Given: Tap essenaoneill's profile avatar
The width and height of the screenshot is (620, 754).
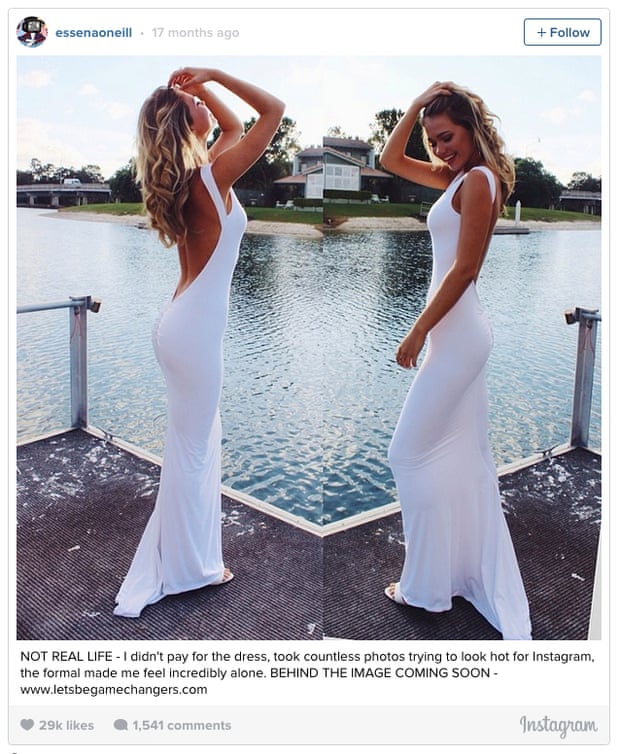Looking at the screenshot, I should [x=32, y=32].
